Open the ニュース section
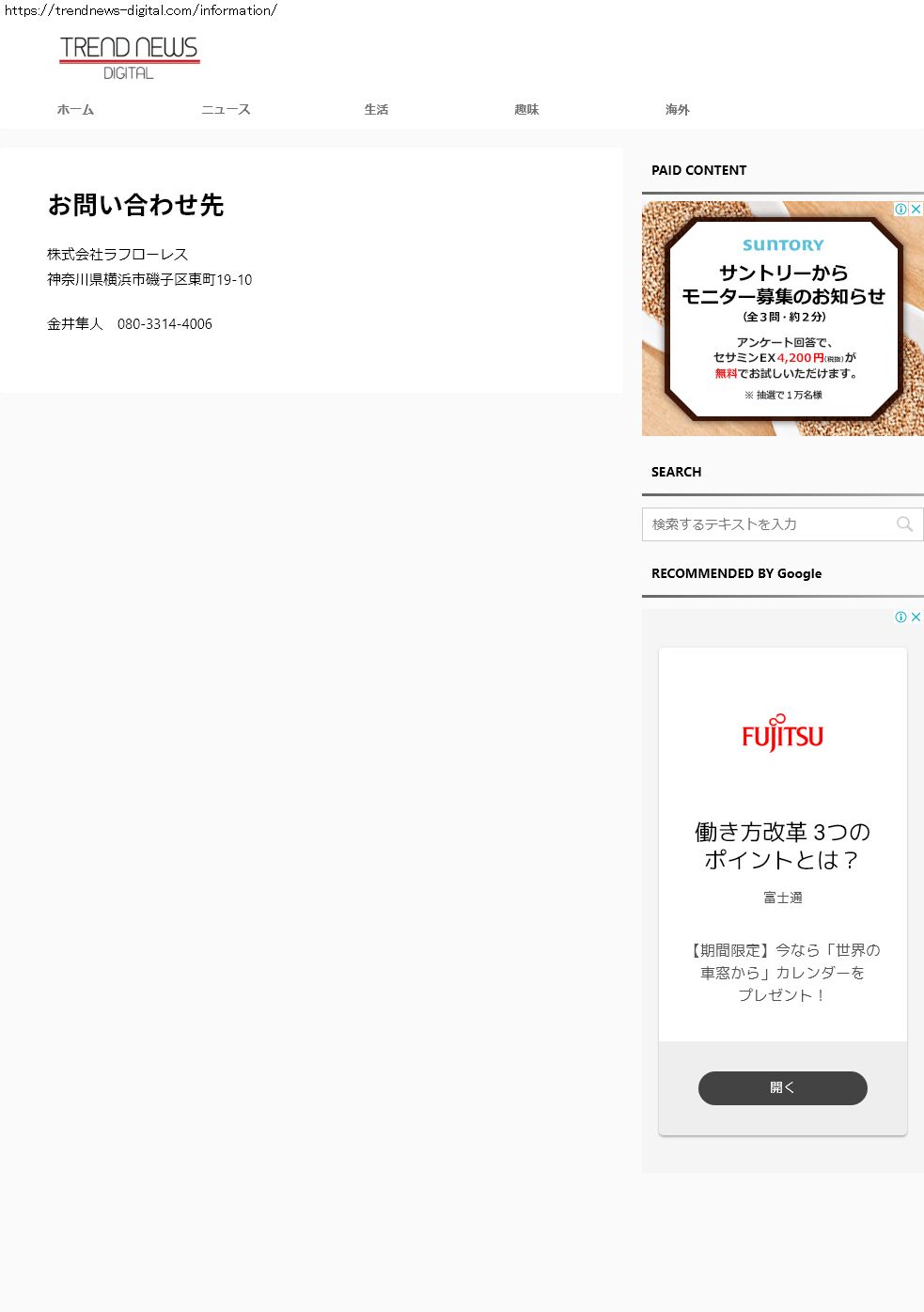The width and height of the screenshot is (924, 1312). pos(226,110)
